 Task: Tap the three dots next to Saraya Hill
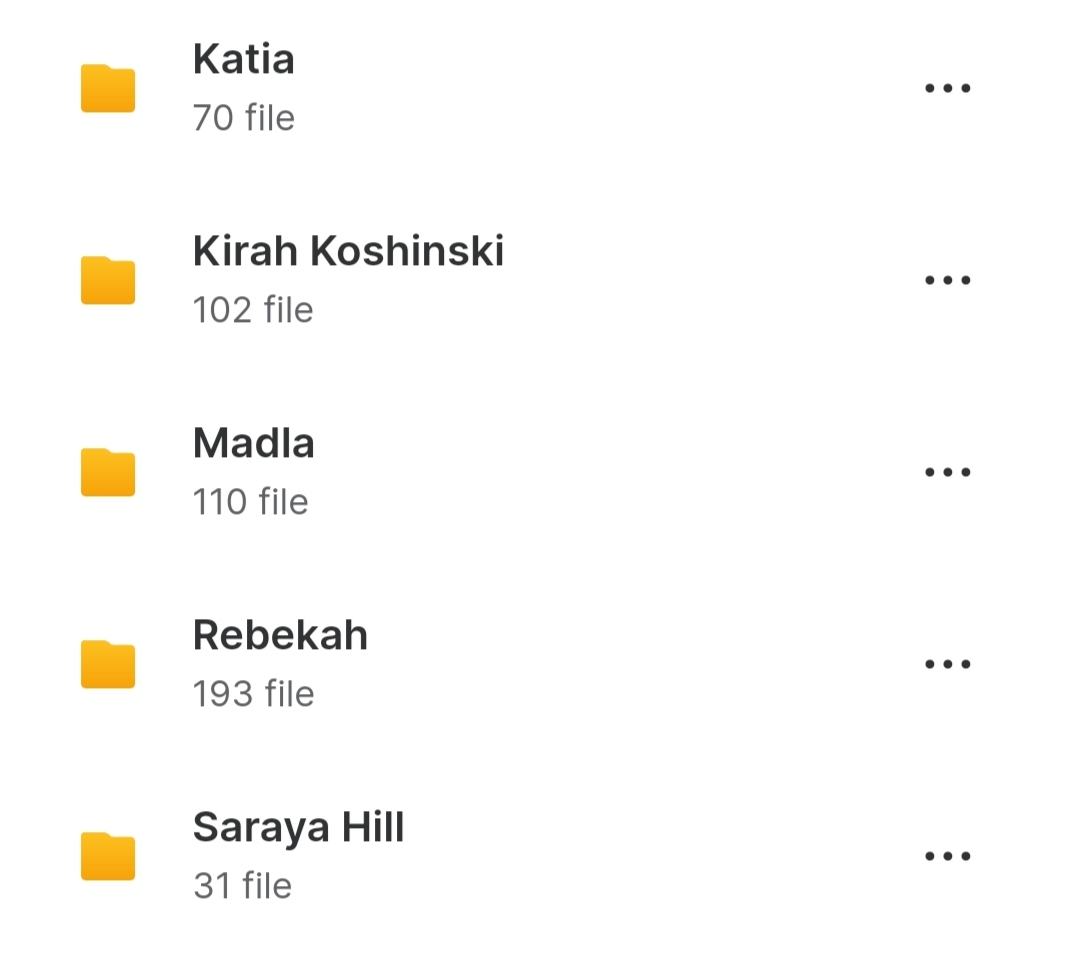pos(947,856)
